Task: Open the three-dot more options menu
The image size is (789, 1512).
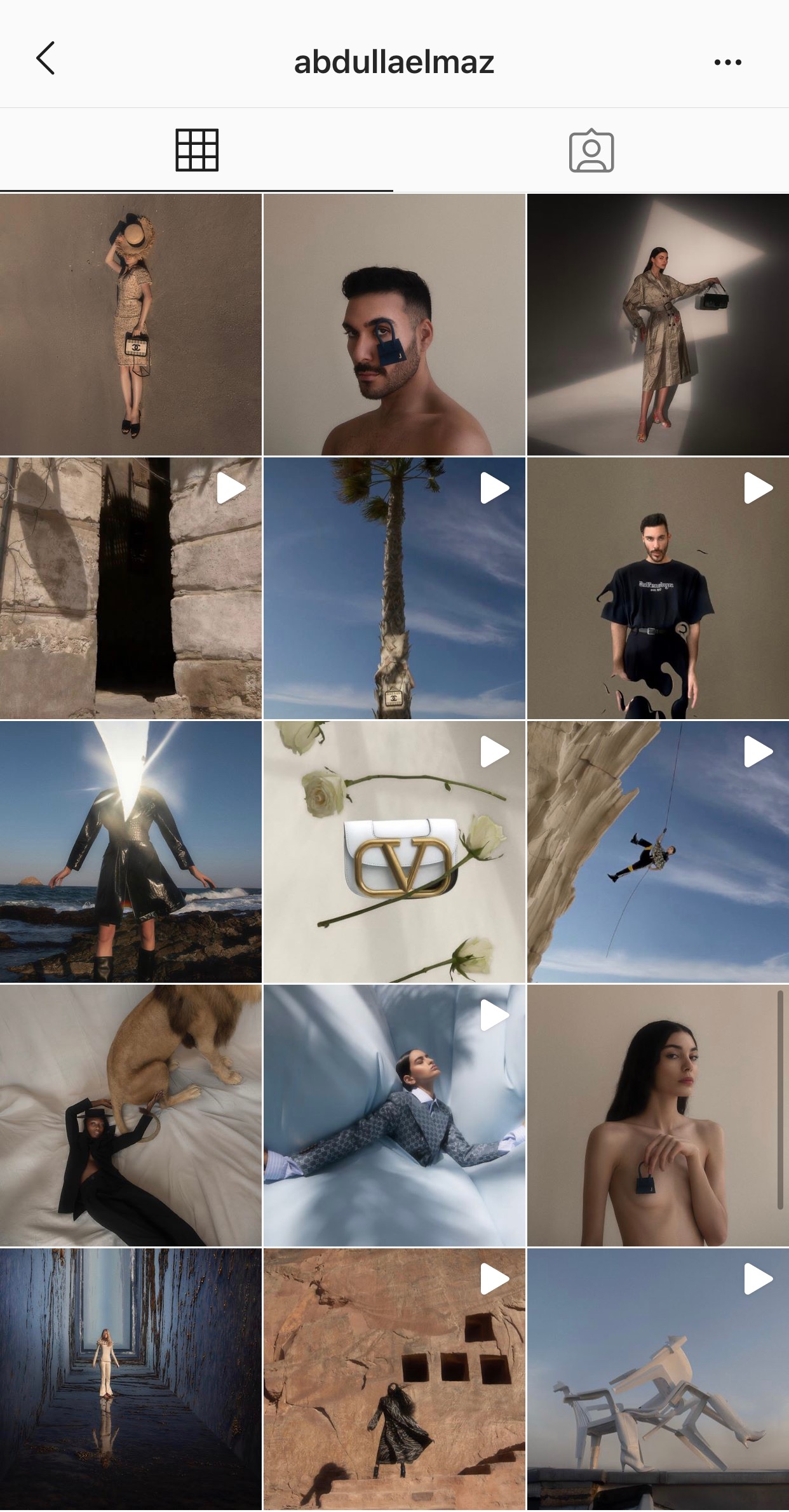Action: [727, 62]
